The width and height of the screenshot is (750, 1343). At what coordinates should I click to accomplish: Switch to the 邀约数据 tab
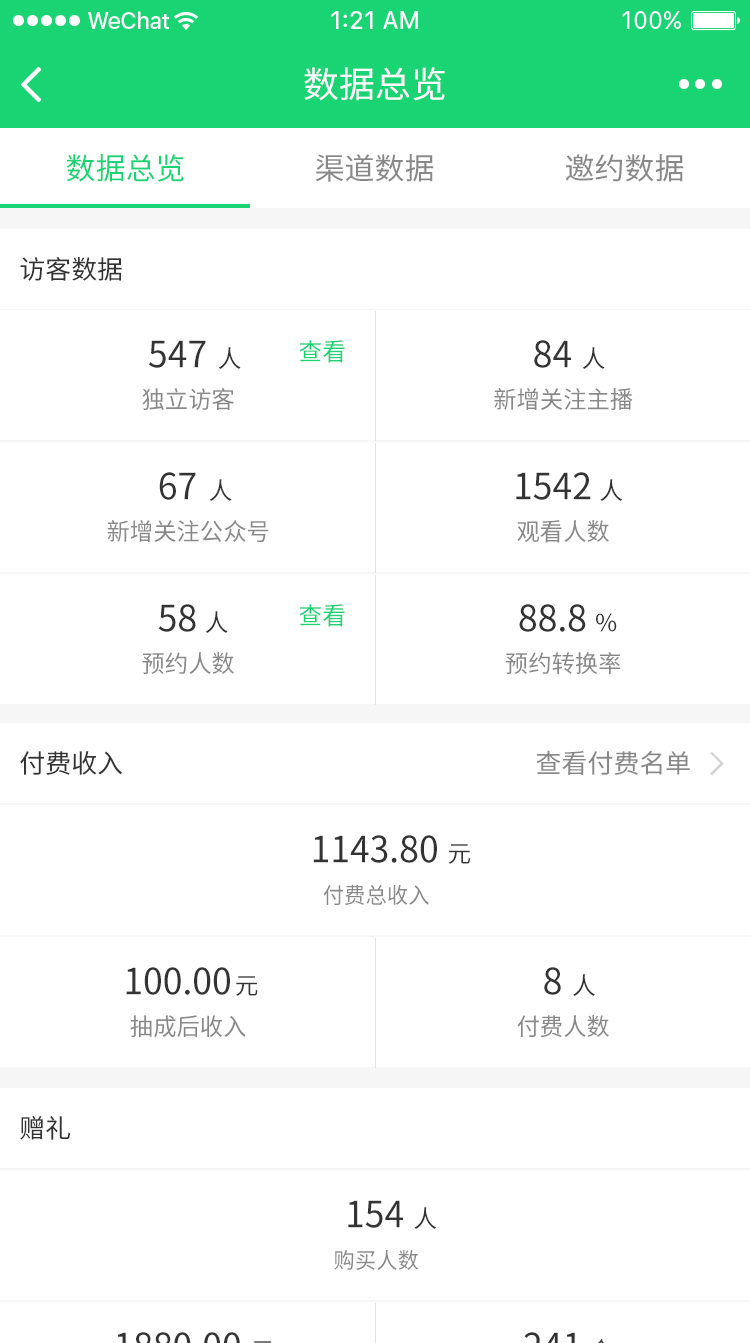point(625,168)
